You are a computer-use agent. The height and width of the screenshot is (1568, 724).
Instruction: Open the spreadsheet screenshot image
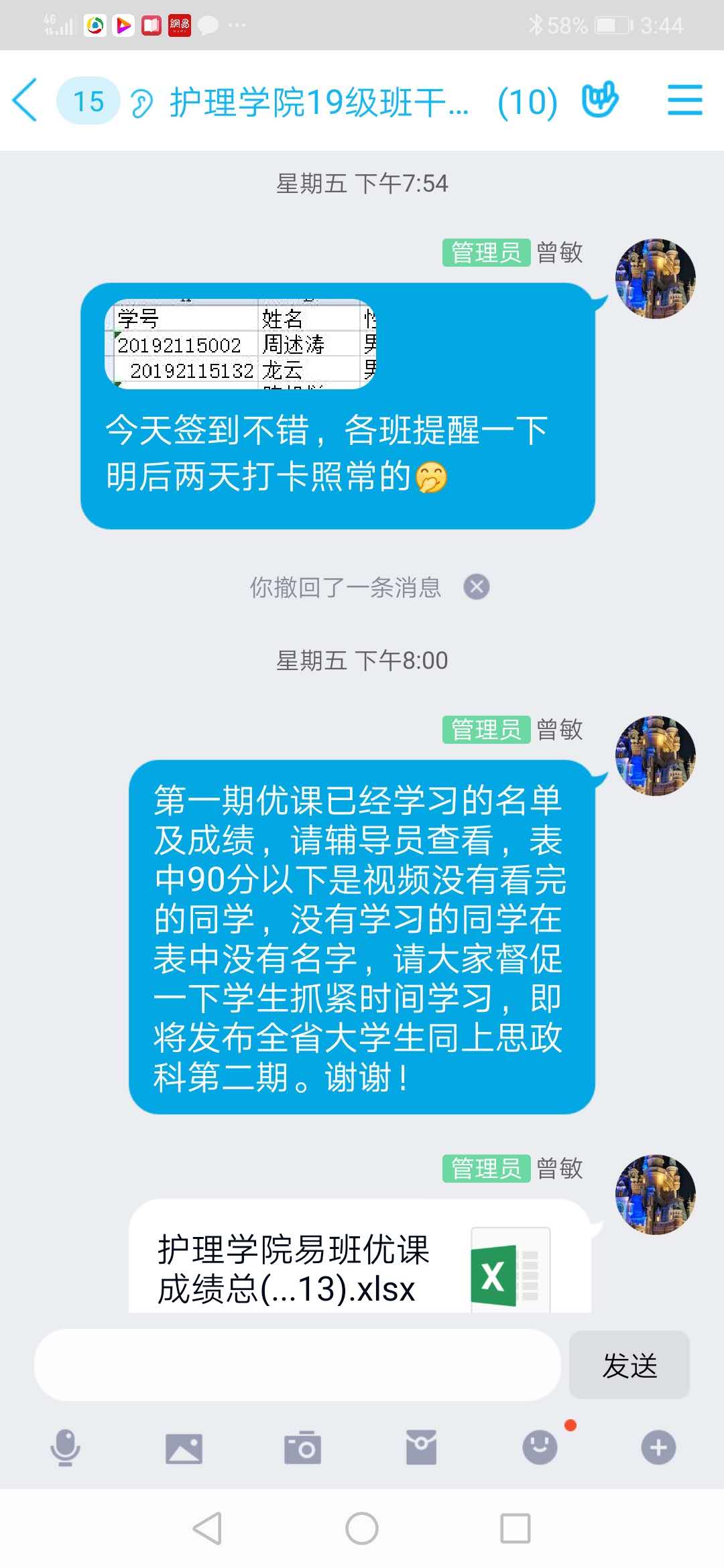240,344
